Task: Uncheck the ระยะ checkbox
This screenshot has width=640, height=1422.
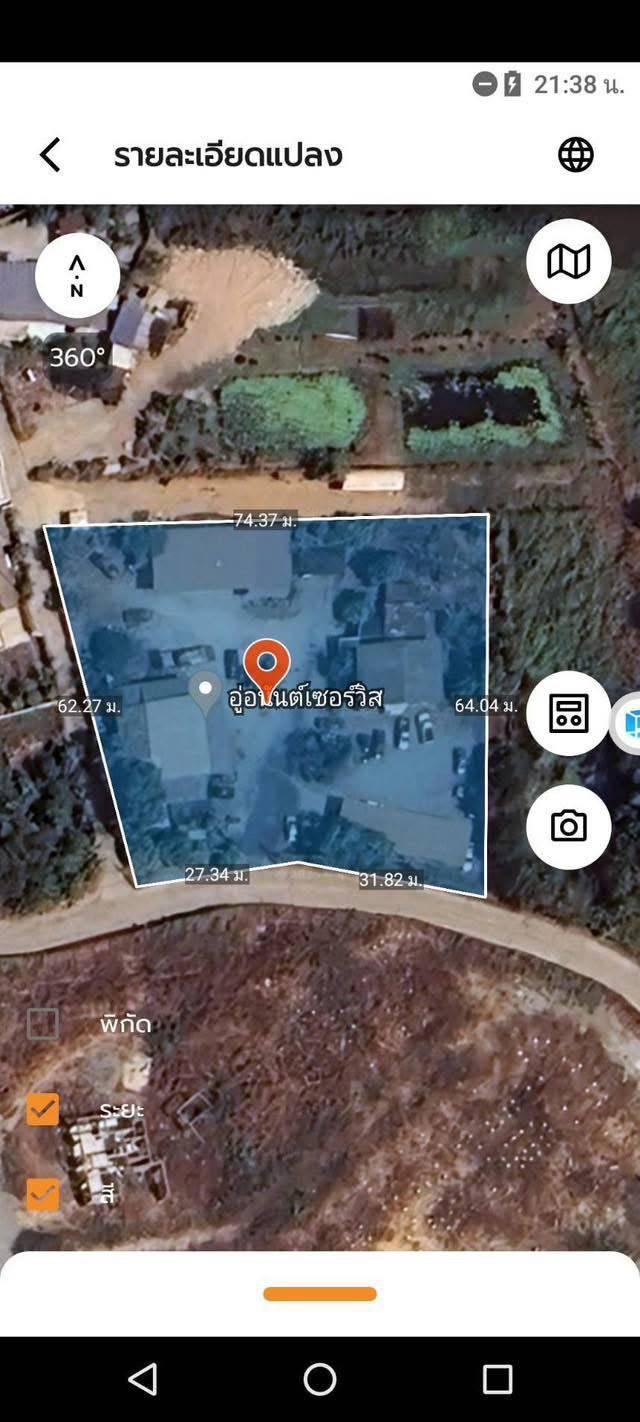Action: (43, 1109)
